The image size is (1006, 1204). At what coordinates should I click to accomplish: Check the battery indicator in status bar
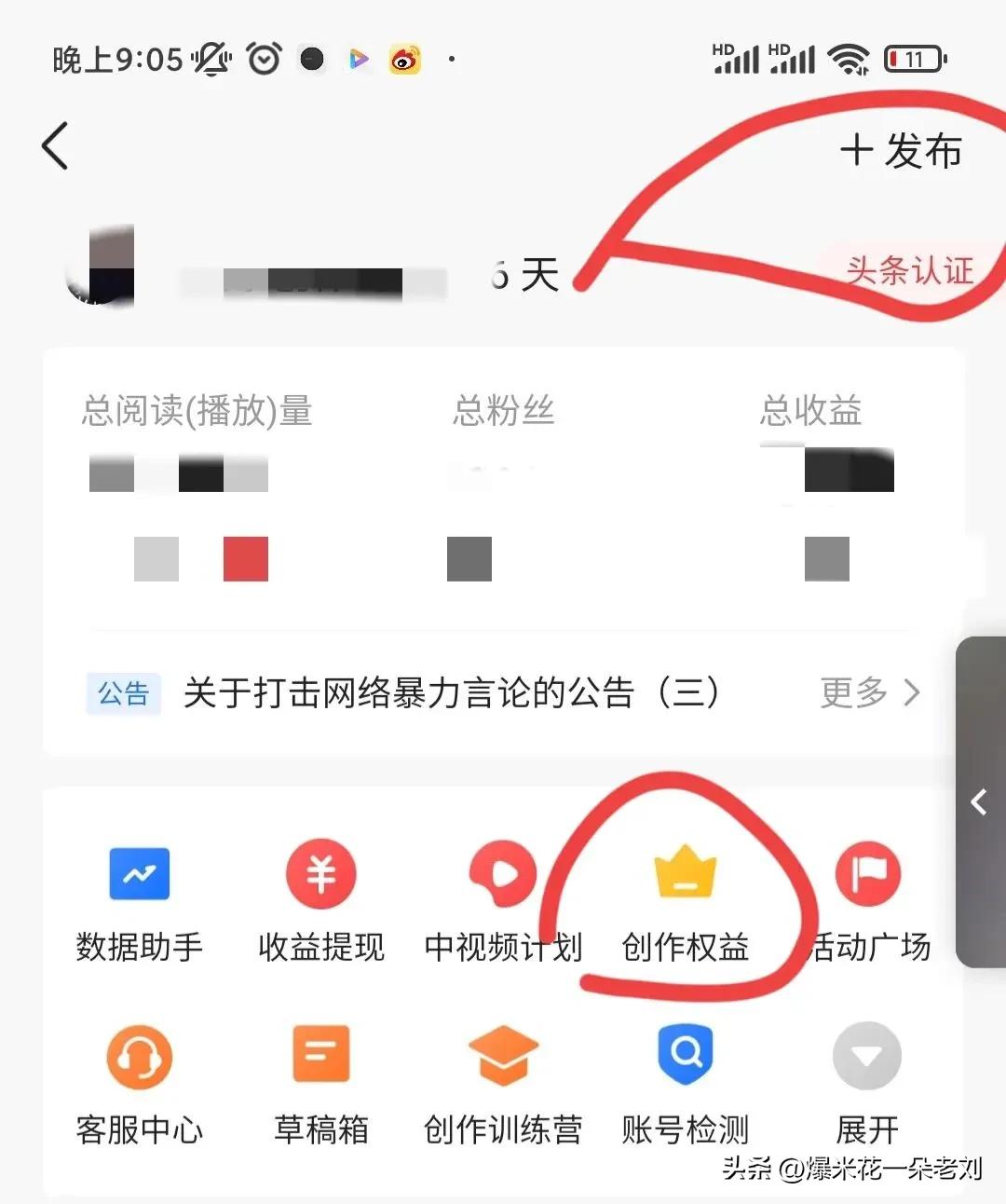pyautogui.click(x=914, y=59)
